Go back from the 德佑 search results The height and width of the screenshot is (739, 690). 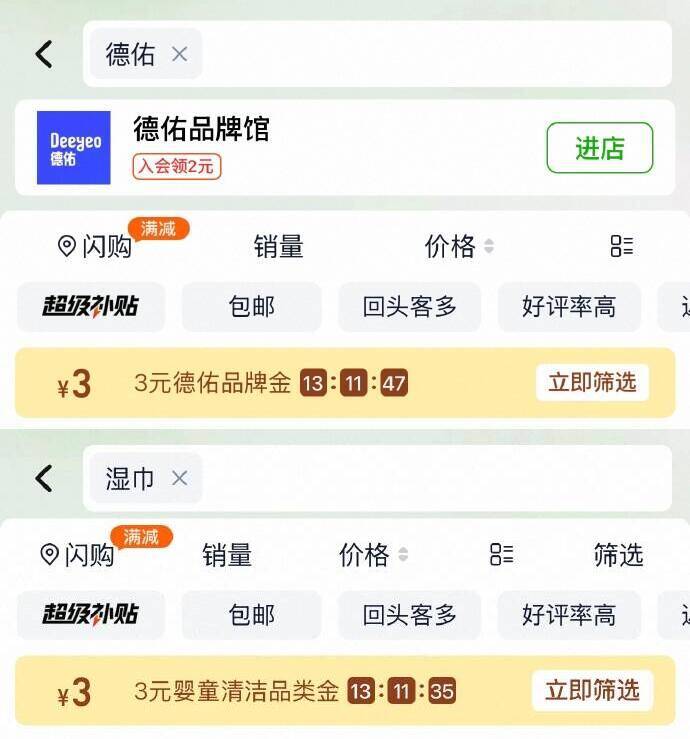click(44, 54)
